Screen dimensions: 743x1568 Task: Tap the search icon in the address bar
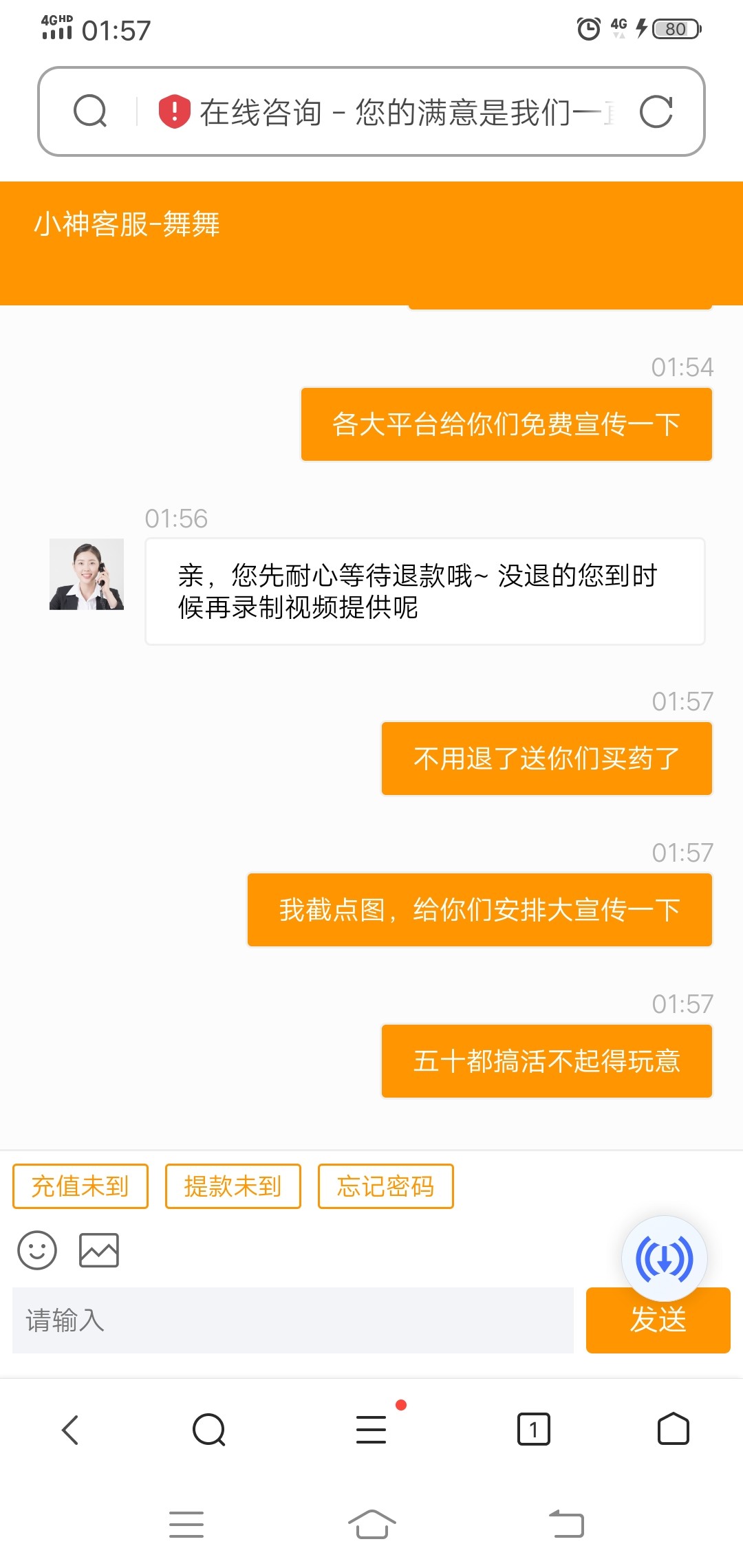point(90,111)
